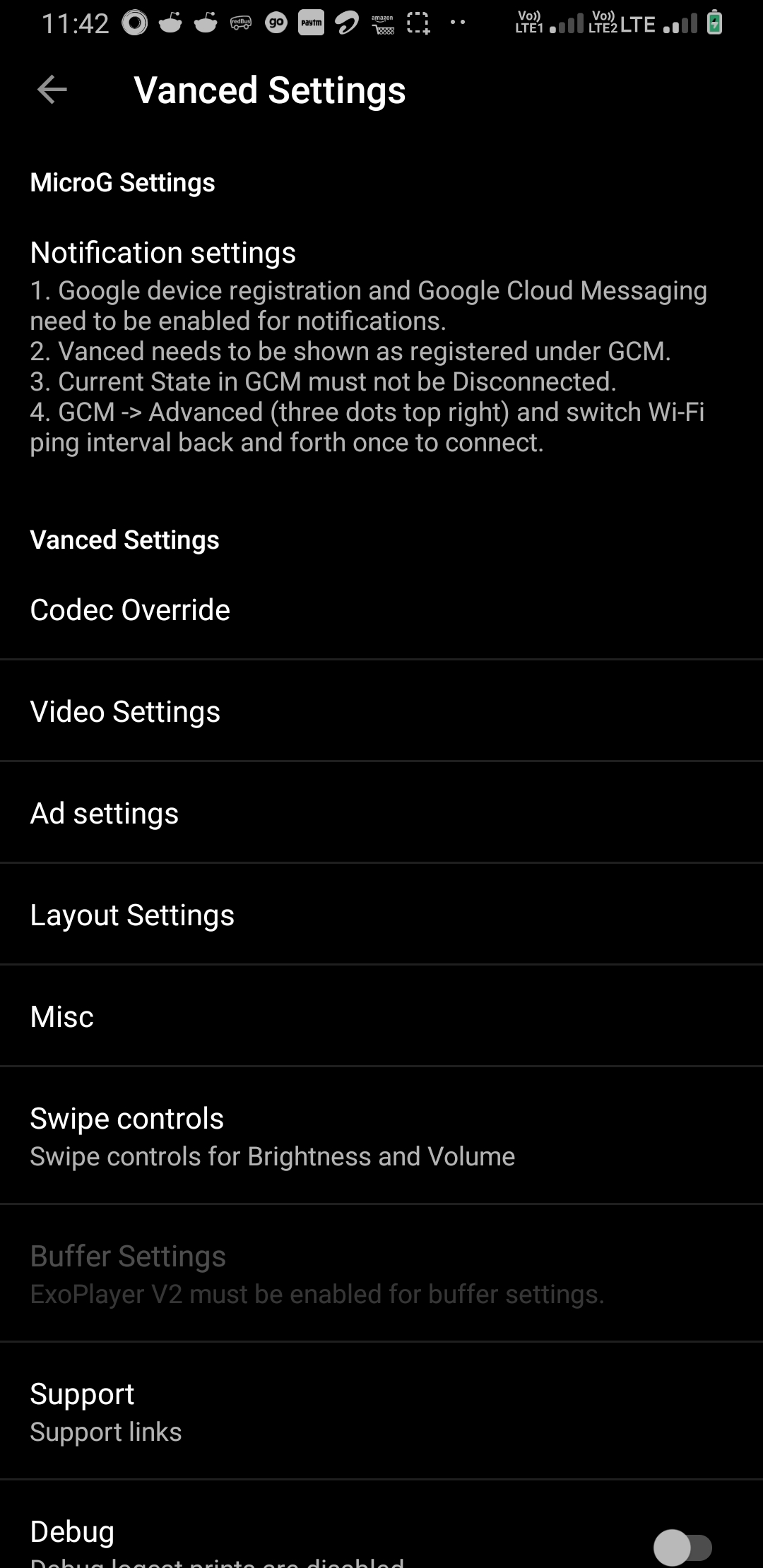Enable the Debug toggle
Image resolution: width=763 pixels, height=1568 pixels.
(x=682, y=1547)
